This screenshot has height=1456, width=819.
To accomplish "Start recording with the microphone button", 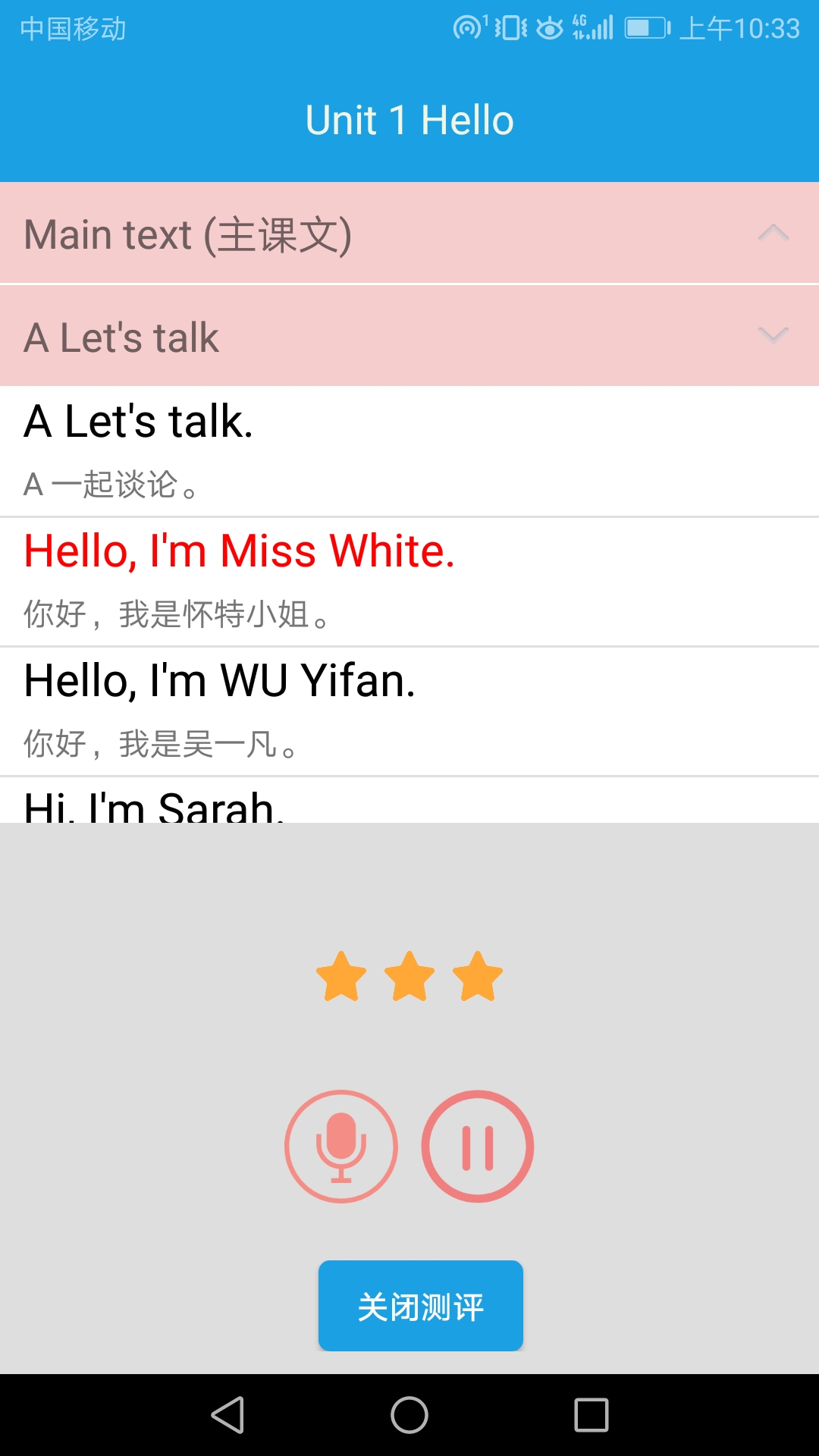I will (341, 1146).
